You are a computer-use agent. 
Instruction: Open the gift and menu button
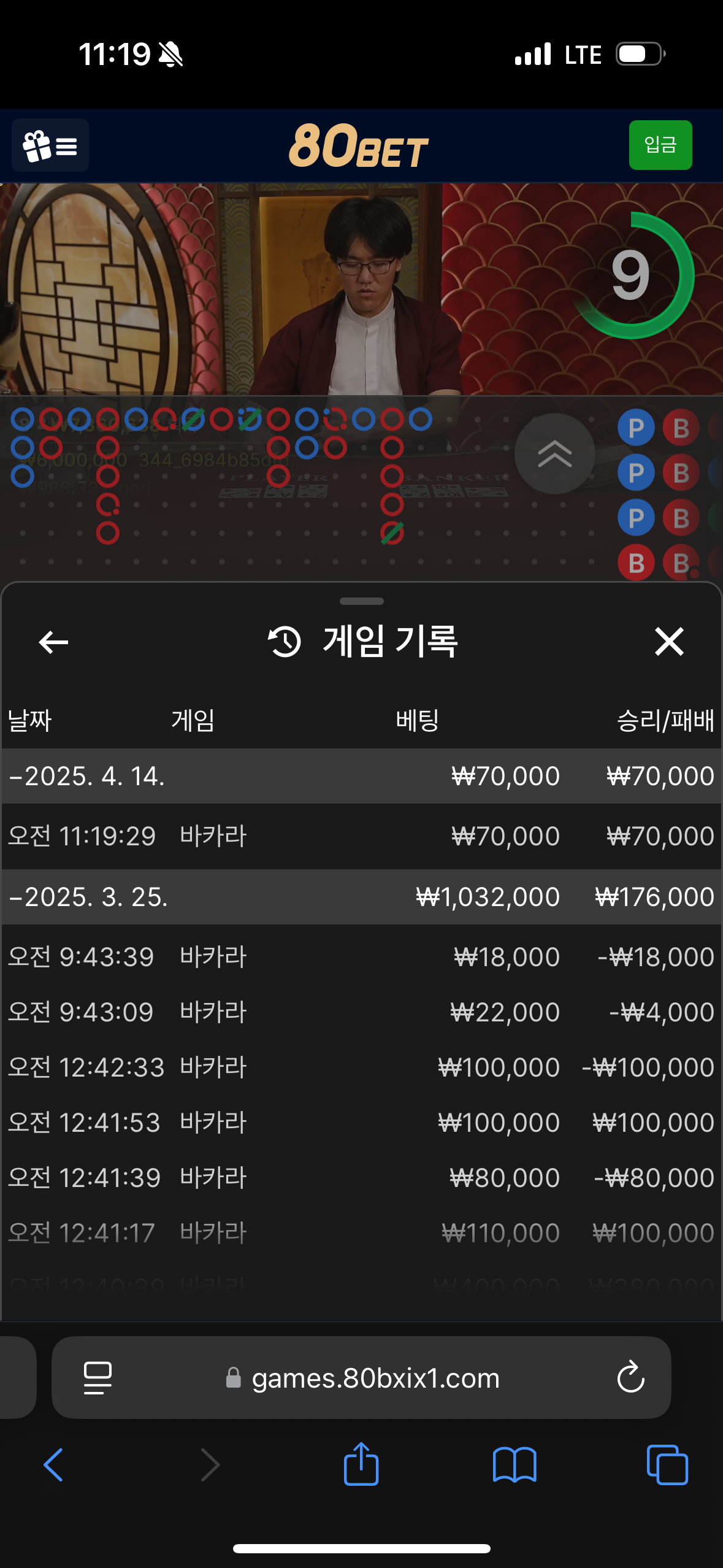pos(50,145)
